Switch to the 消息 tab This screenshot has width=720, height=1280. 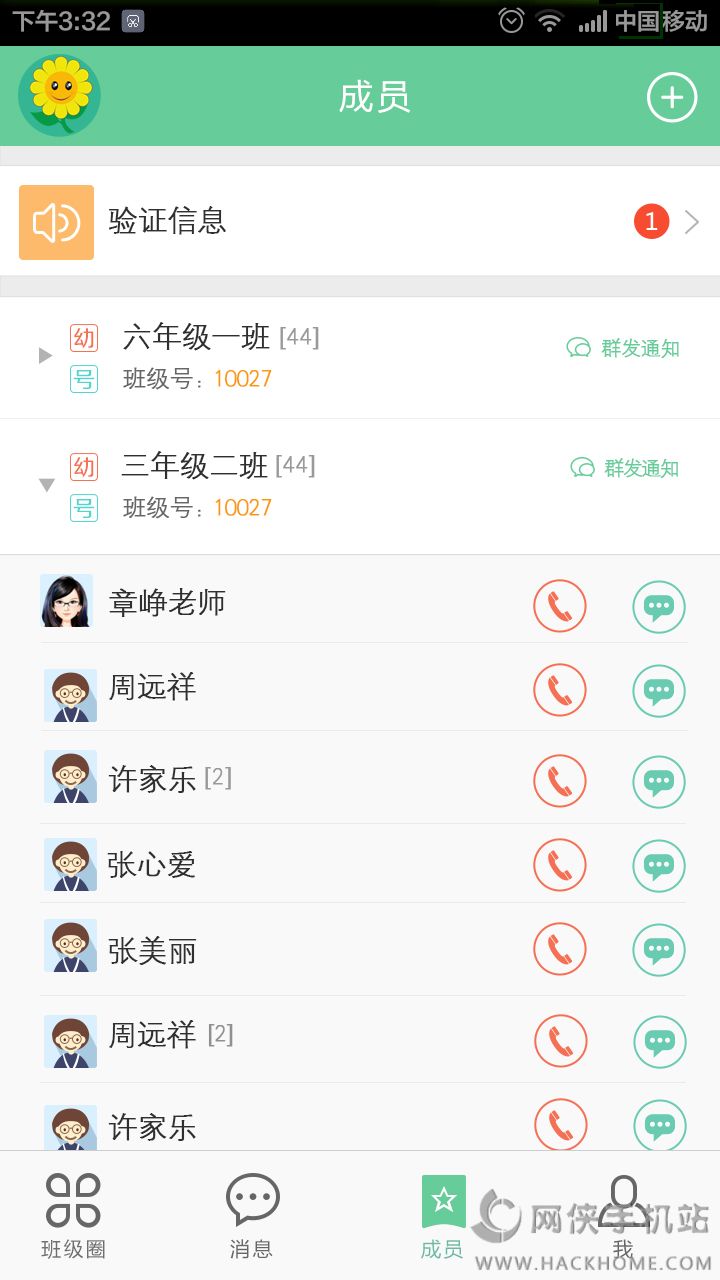(252, 1216)
